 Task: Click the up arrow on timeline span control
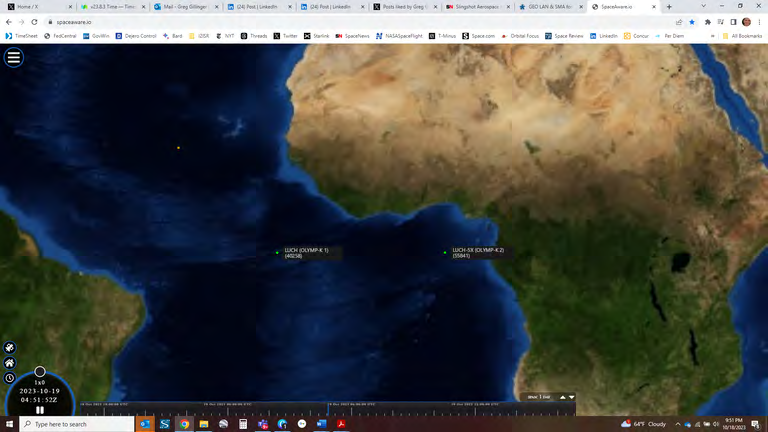[x=563, y=397]
